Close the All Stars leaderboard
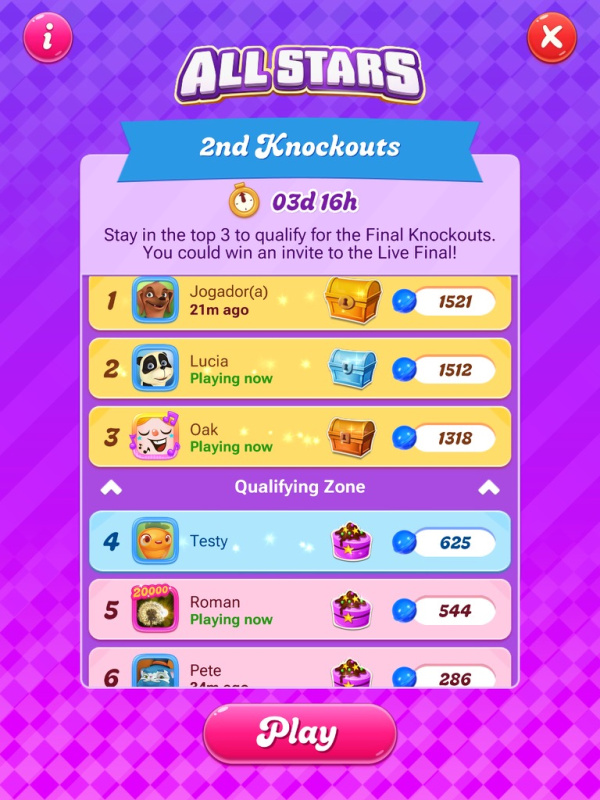 click(551, 39)
